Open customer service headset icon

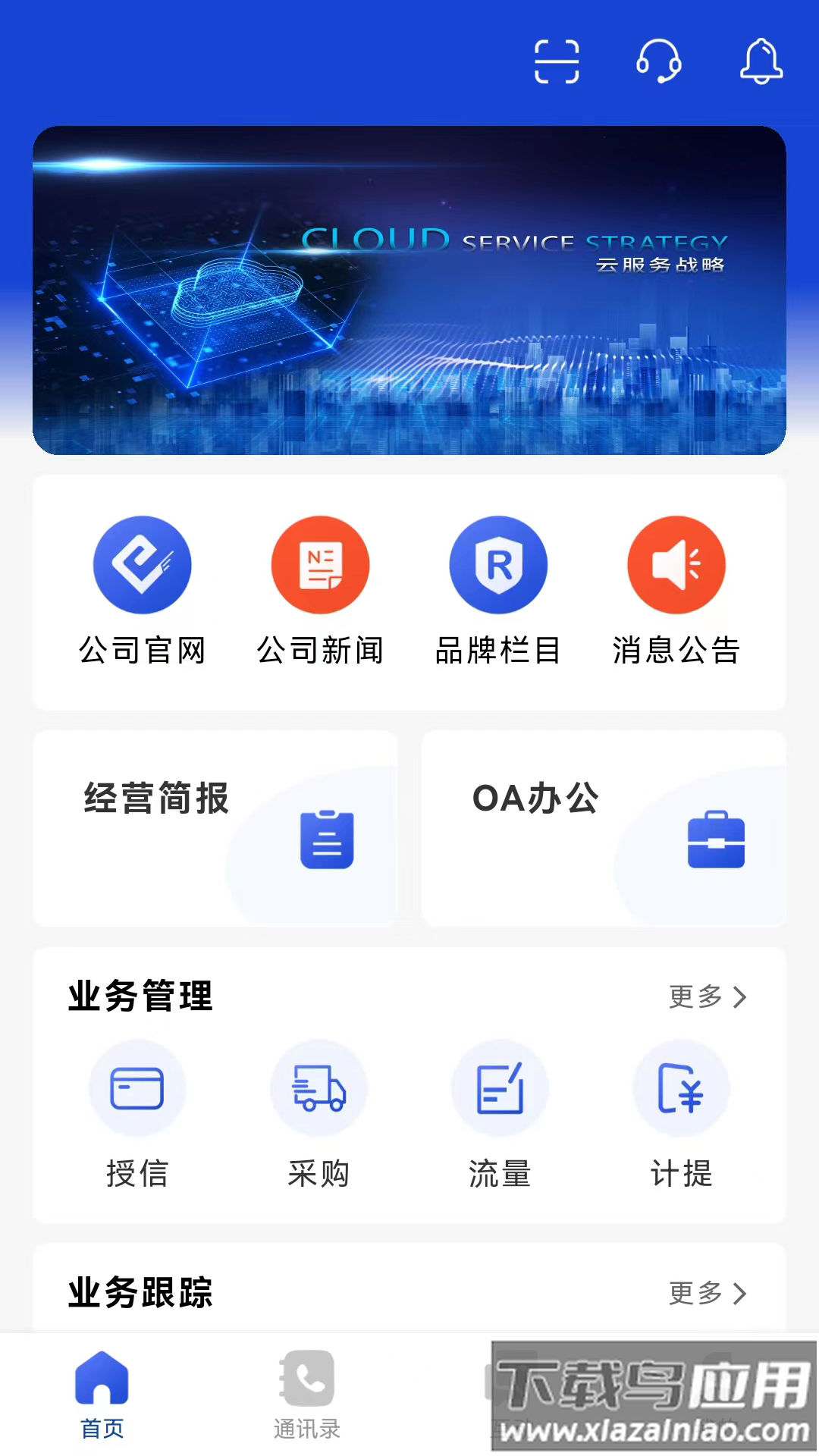point(660,64)
